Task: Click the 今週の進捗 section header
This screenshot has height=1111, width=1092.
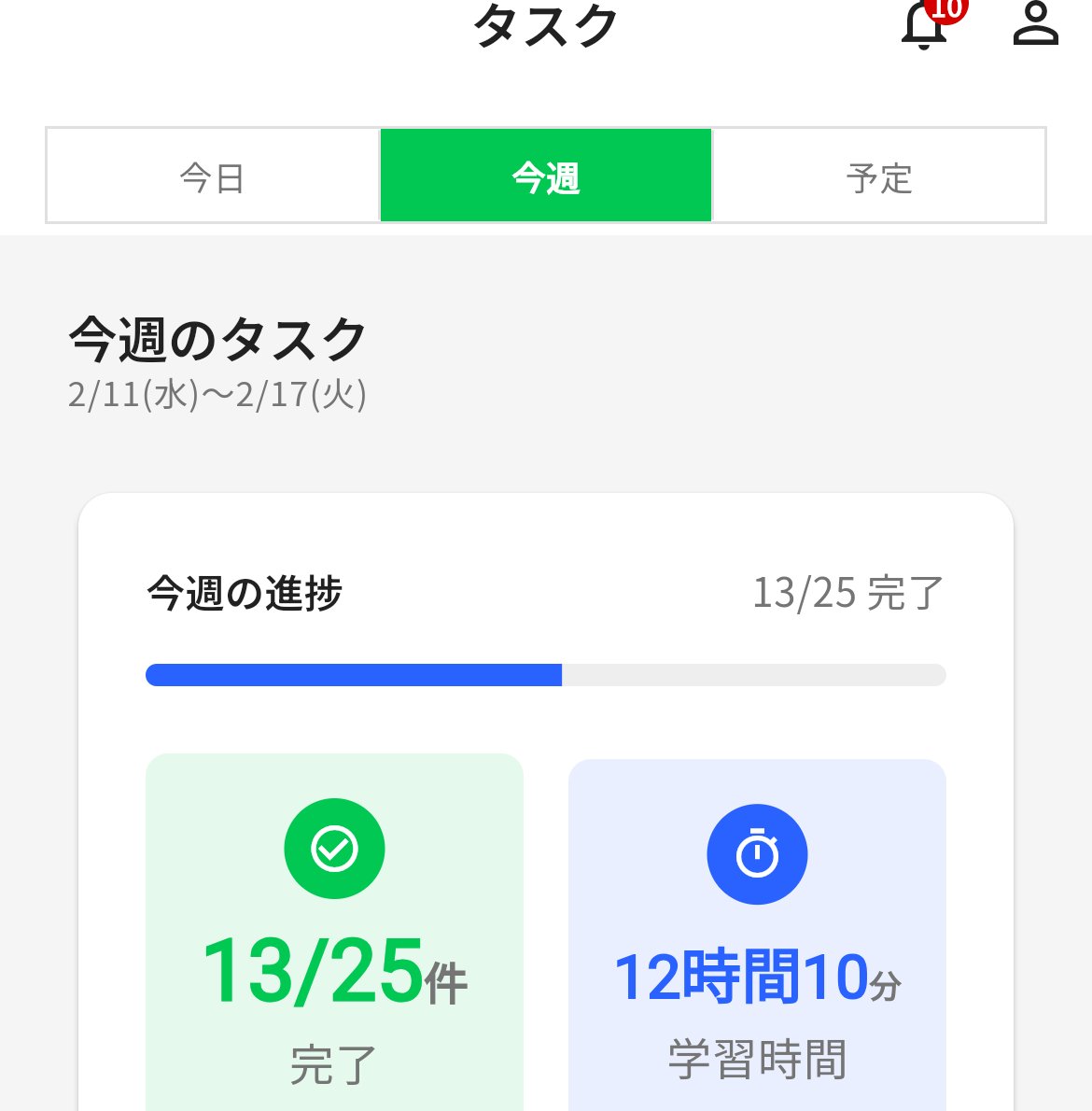Action: [x=245, y=593]
